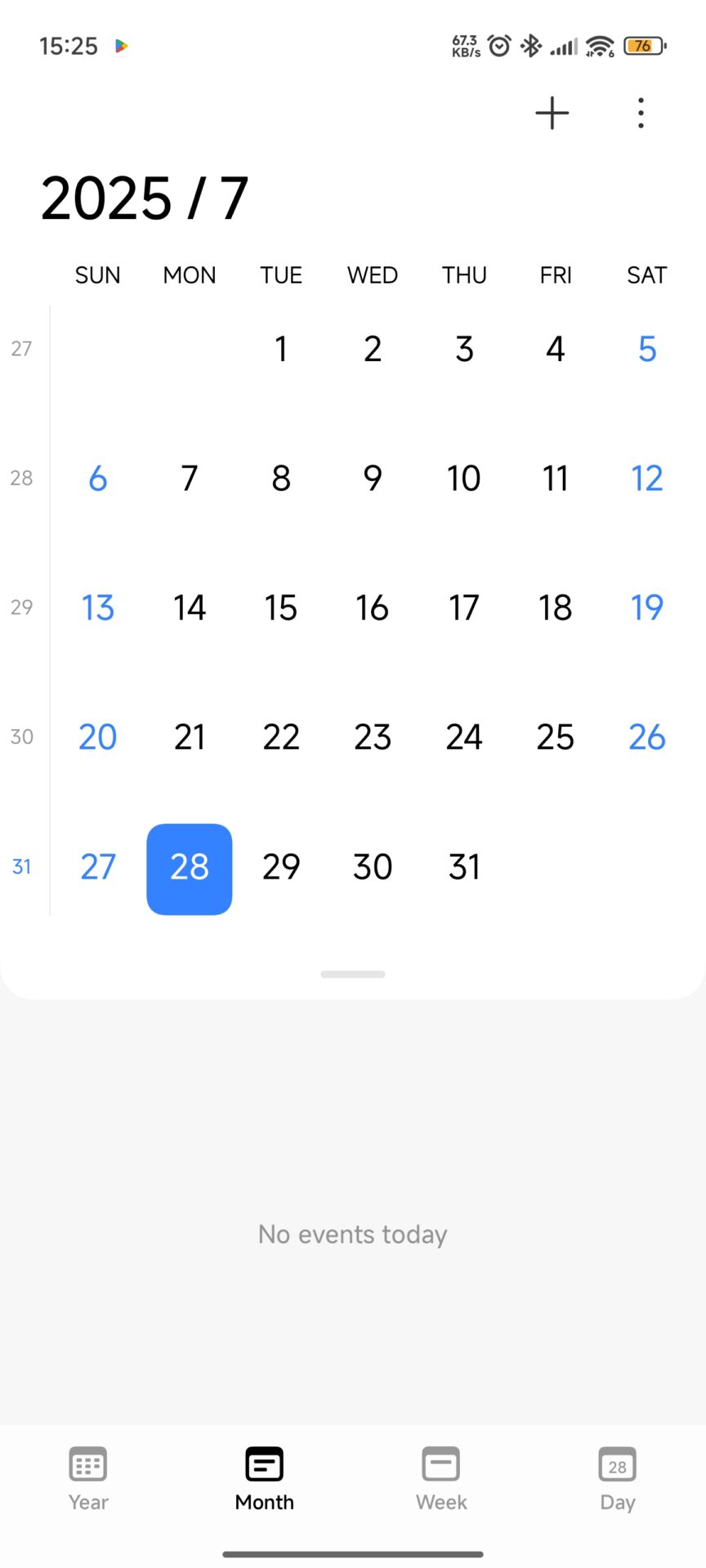This screenshot has height=1568, width=706.
Task: Select July 31 on the calendar
Action: [x=464, y=866]
